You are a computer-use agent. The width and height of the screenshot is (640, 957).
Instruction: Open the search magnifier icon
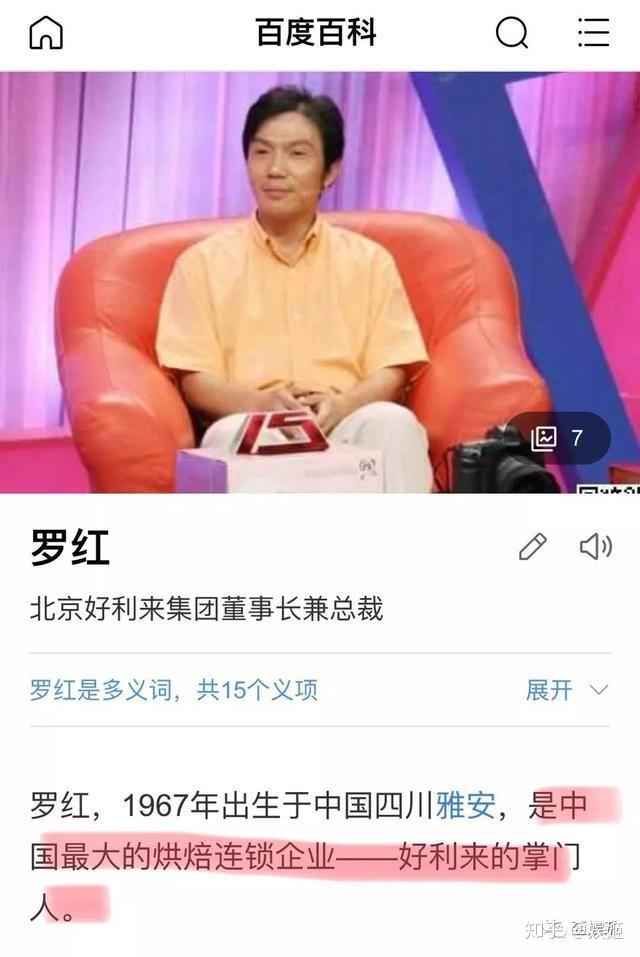pos(512,33)
